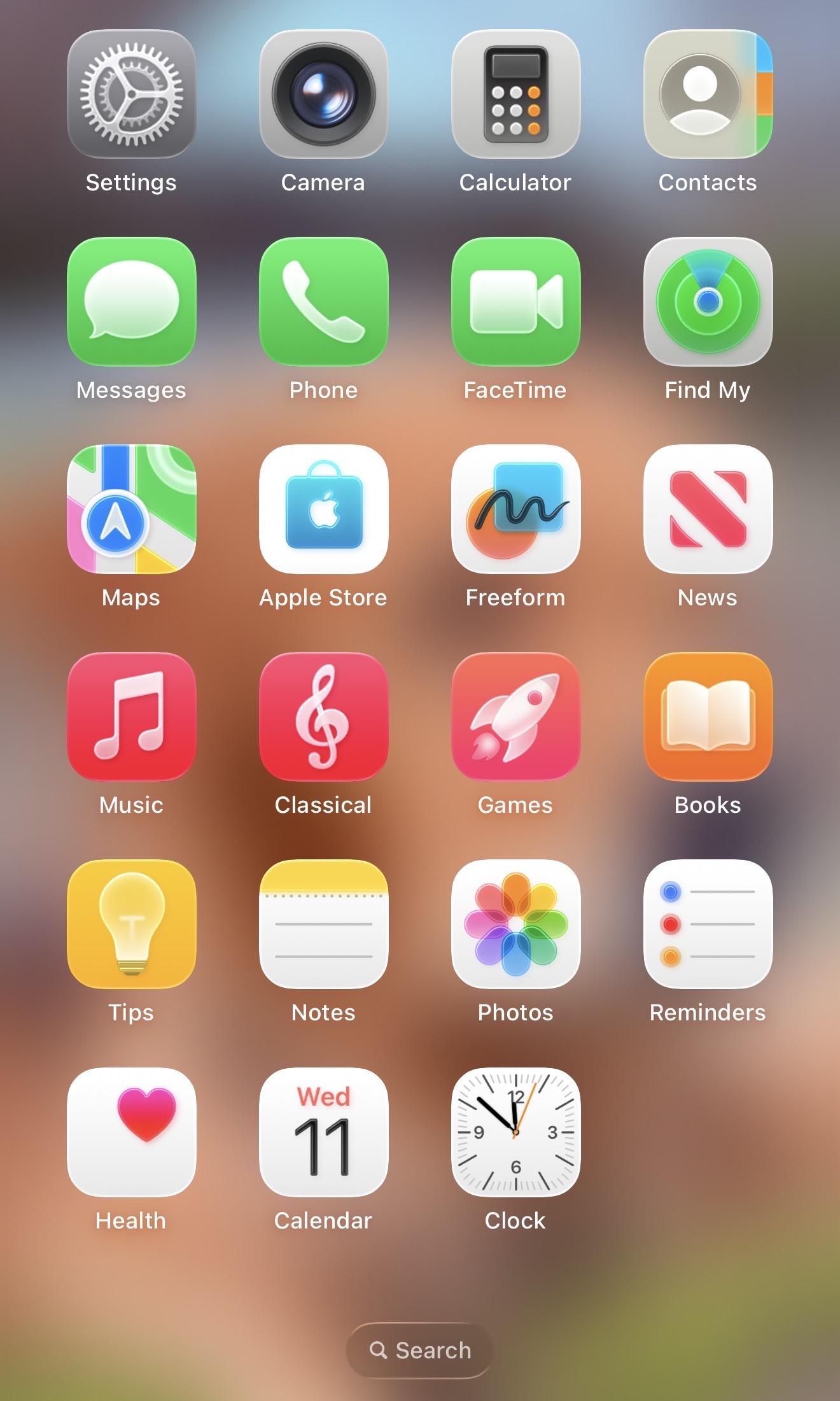This screenshot has width=840, height=1401.
Task: Launch the Camera app
Action: 323,94
